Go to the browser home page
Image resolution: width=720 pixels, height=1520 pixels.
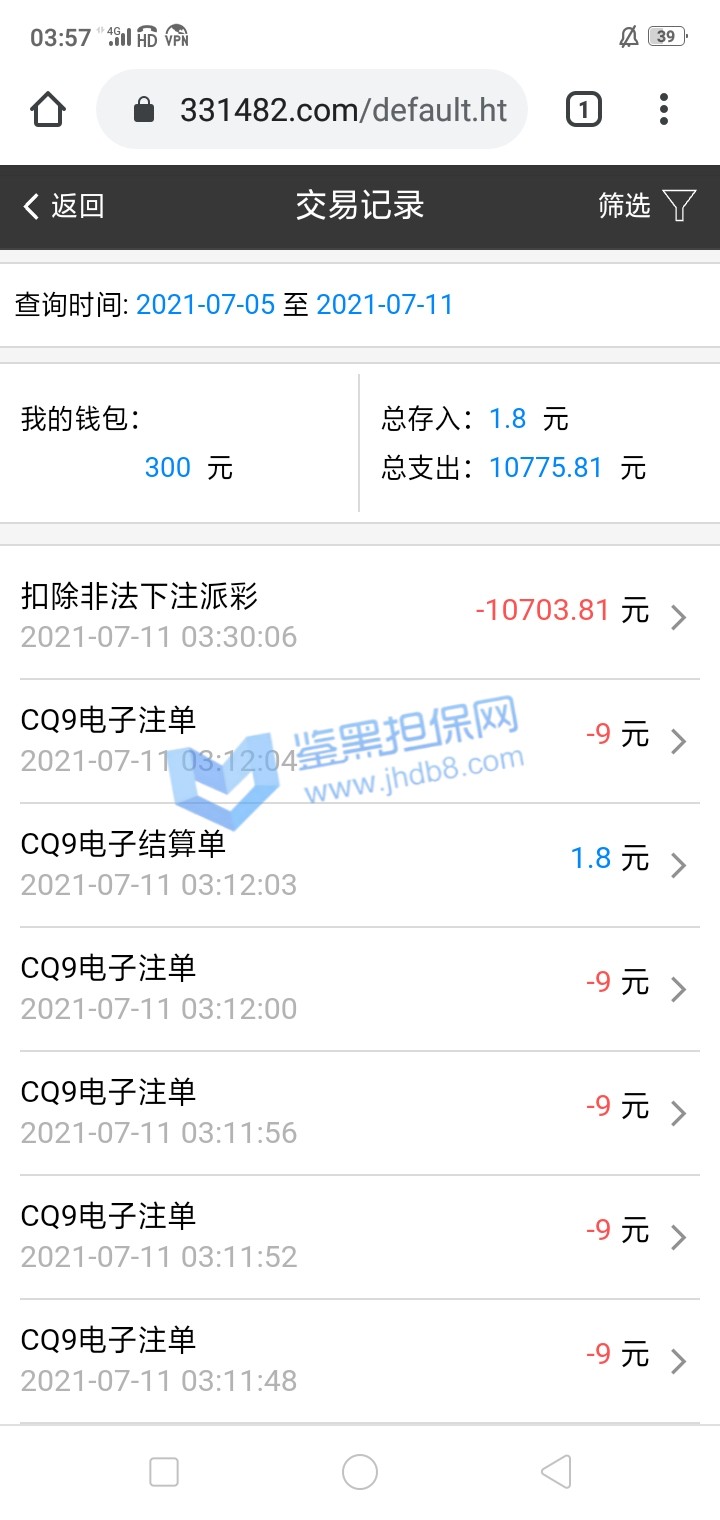(x=48, y=109)
